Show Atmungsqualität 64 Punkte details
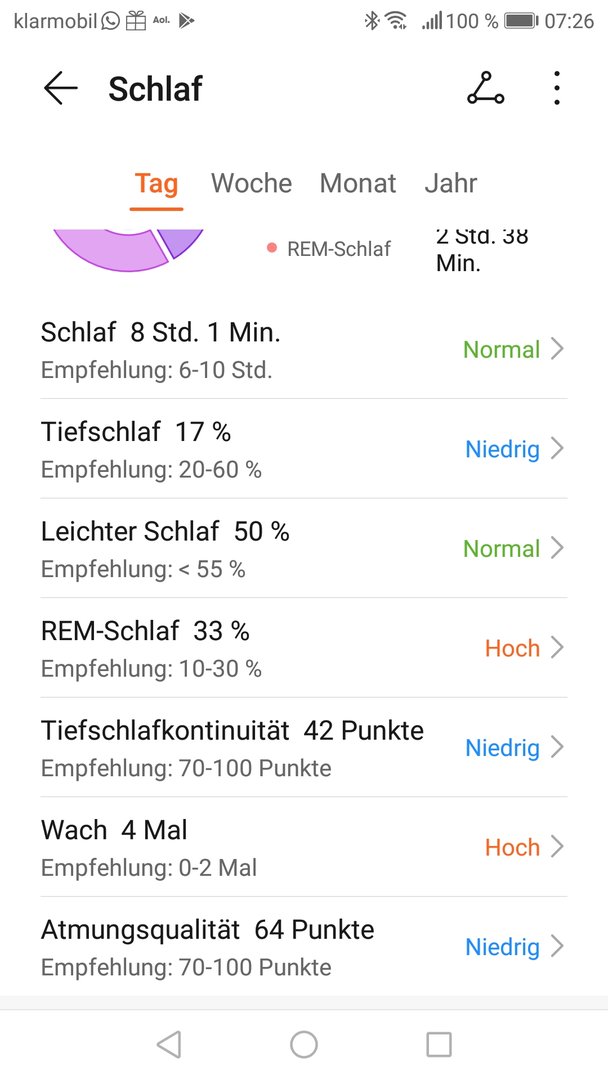 coord(304,946)
